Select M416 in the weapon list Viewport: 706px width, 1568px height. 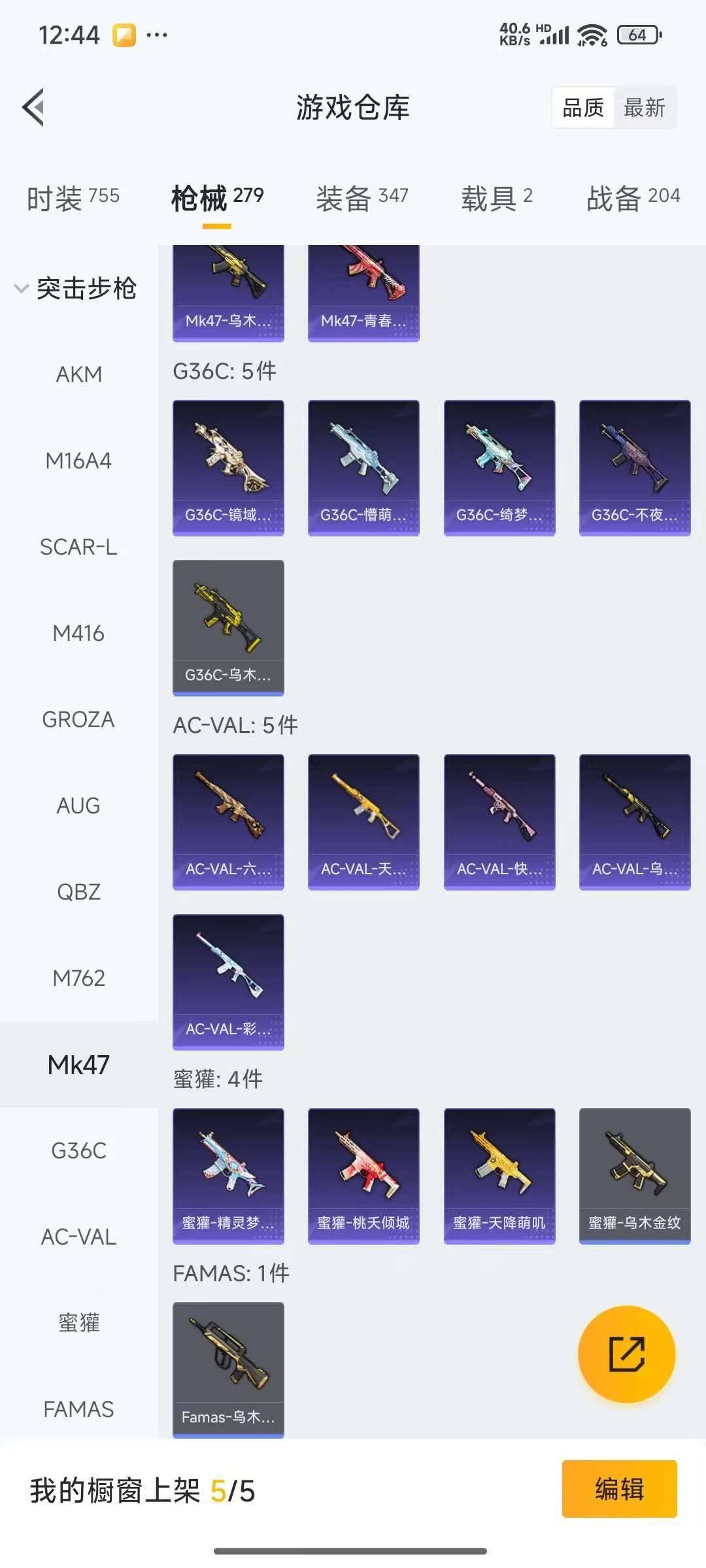[x=78, y=633]
